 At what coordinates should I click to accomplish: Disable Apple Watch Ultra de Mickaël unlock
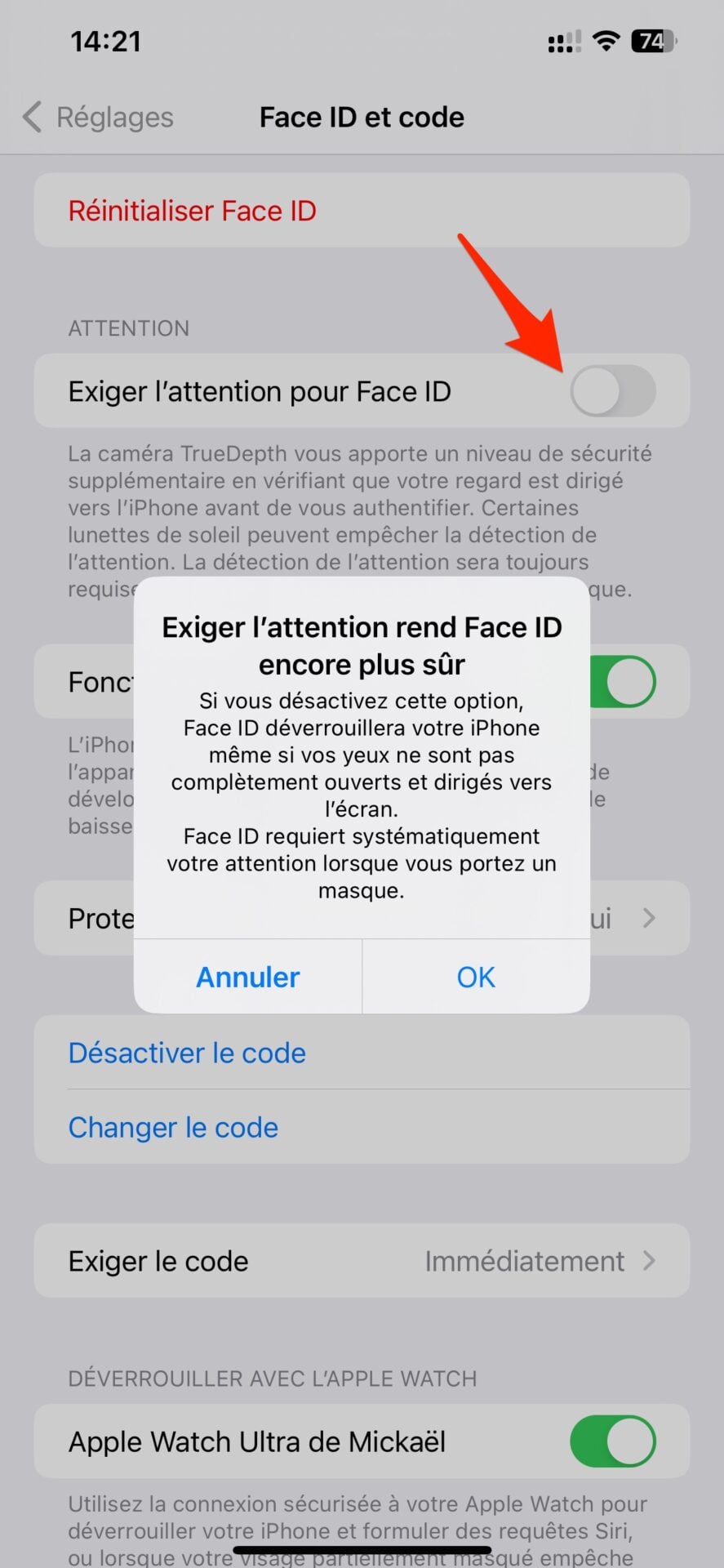click(612, 1441)
